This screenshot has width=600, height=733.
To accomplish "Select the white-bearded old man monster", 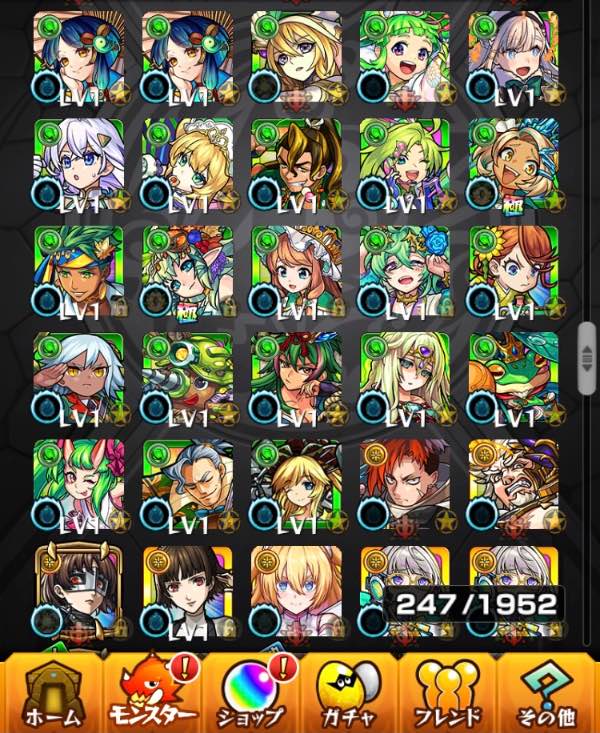I will (513, 483).
